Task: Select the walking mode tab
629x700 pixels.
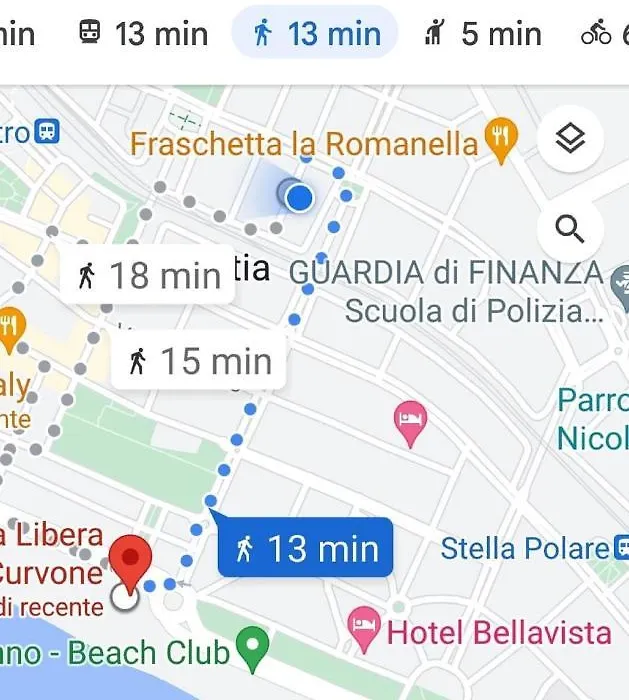Action: coord(315,34)
